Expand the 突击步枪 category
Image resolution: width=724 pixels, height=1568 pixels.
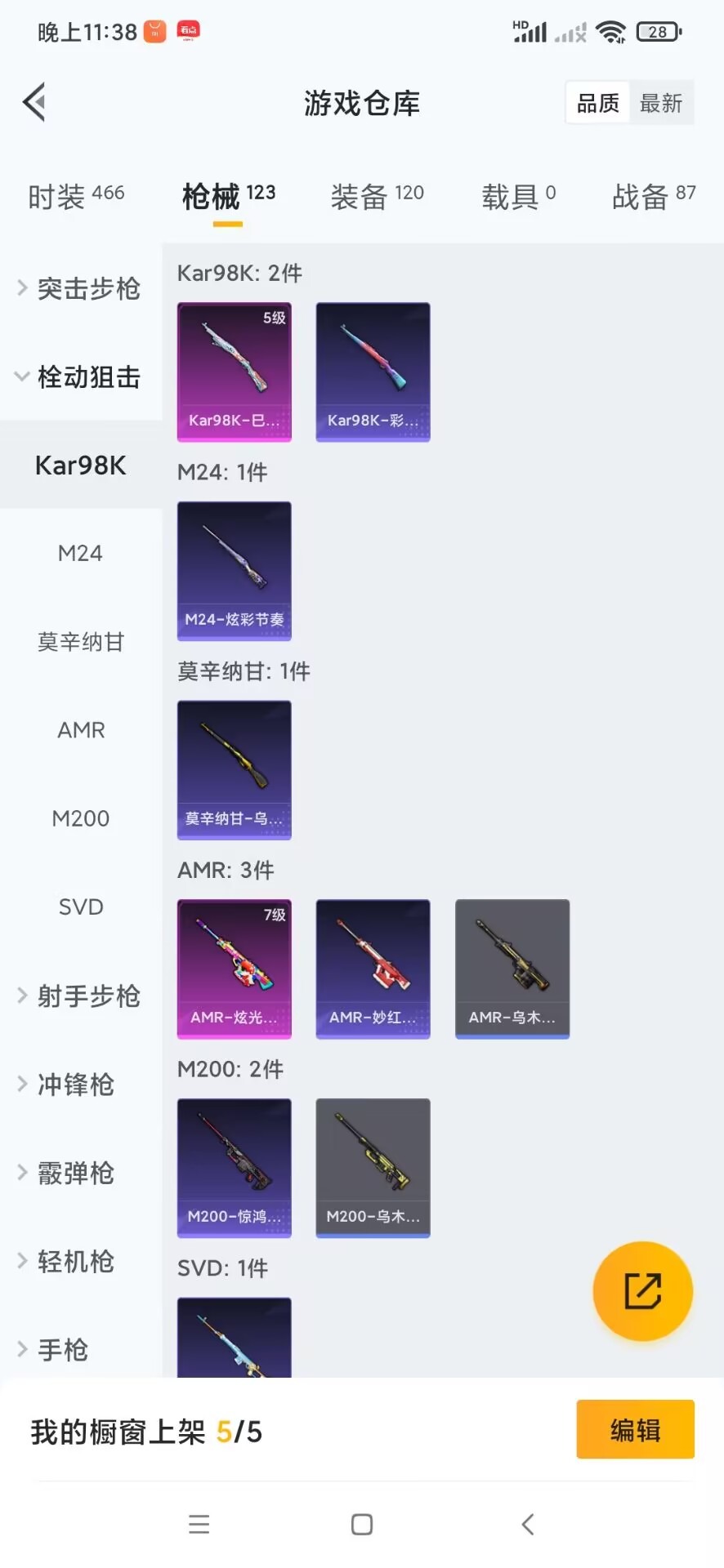click(x=80, y=288)
